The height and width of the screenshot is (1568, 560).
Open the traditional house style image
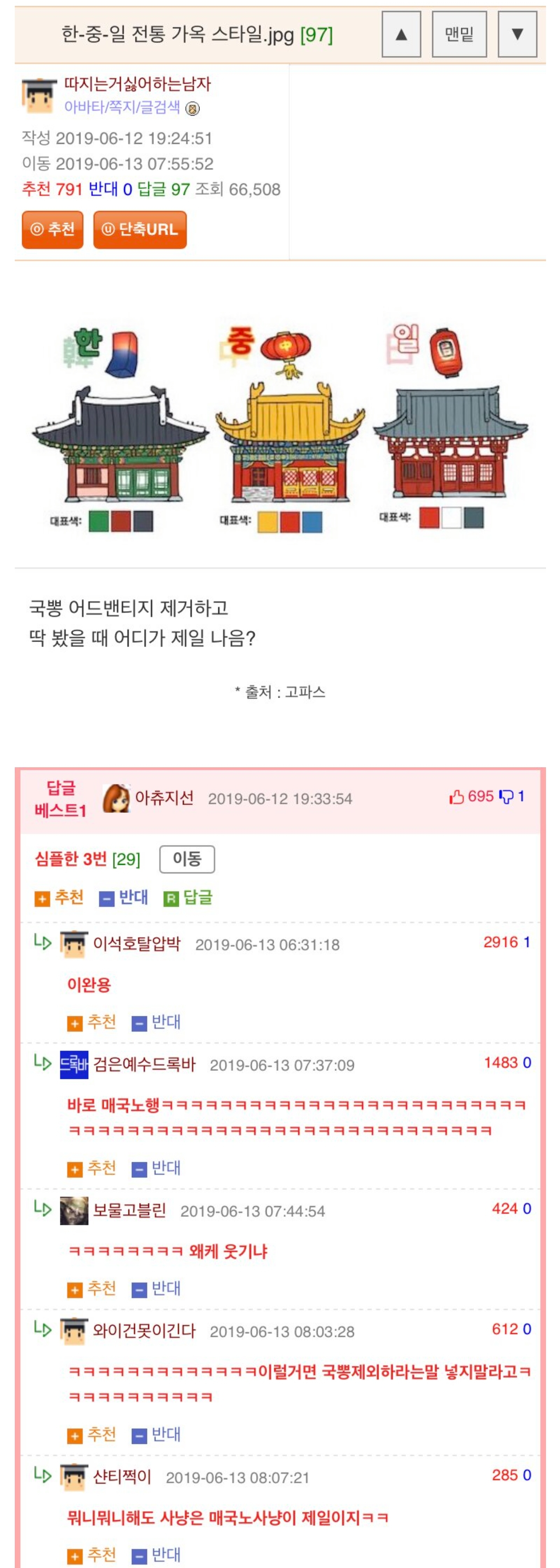tap(280, 426)
